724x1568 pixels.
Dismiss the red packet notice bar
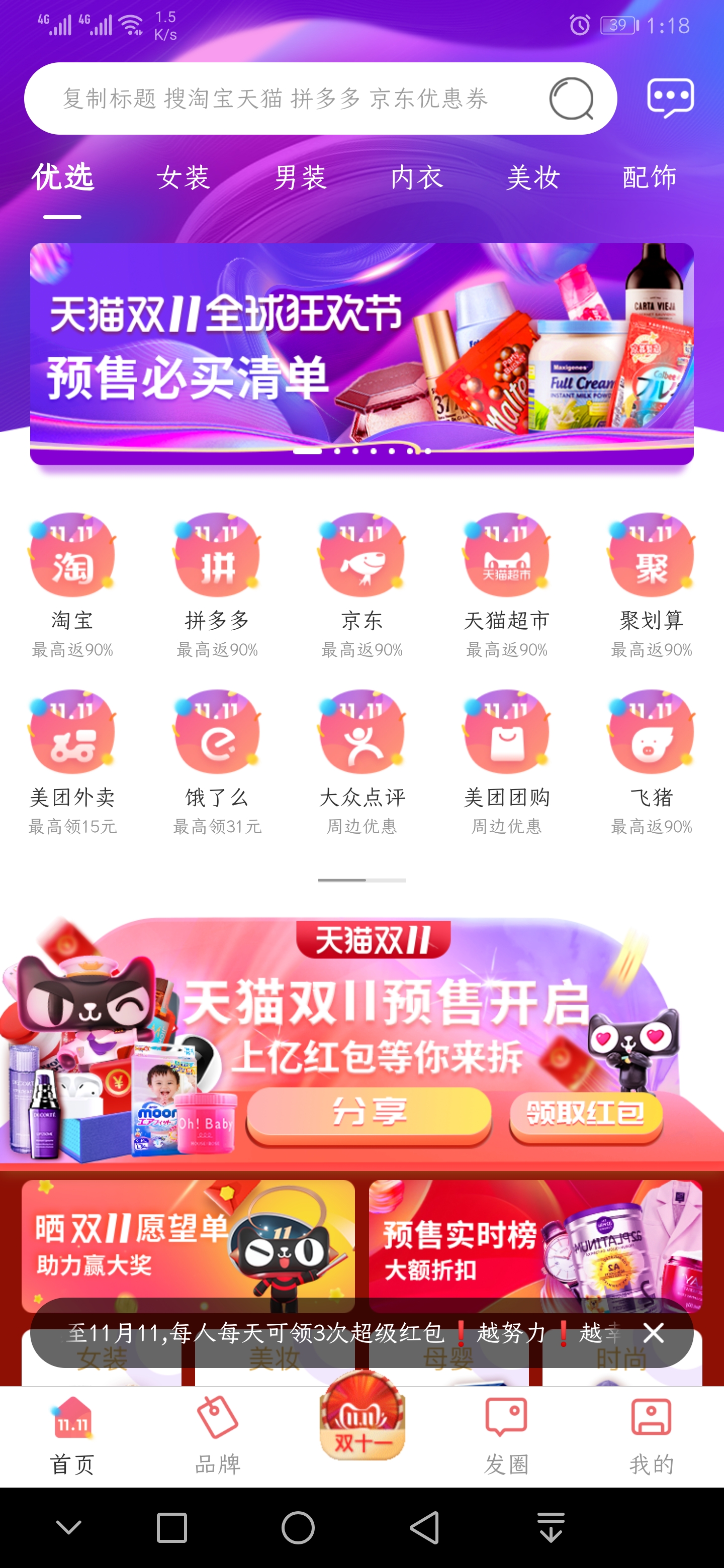pyautogui.click(x=654, y=1333)
